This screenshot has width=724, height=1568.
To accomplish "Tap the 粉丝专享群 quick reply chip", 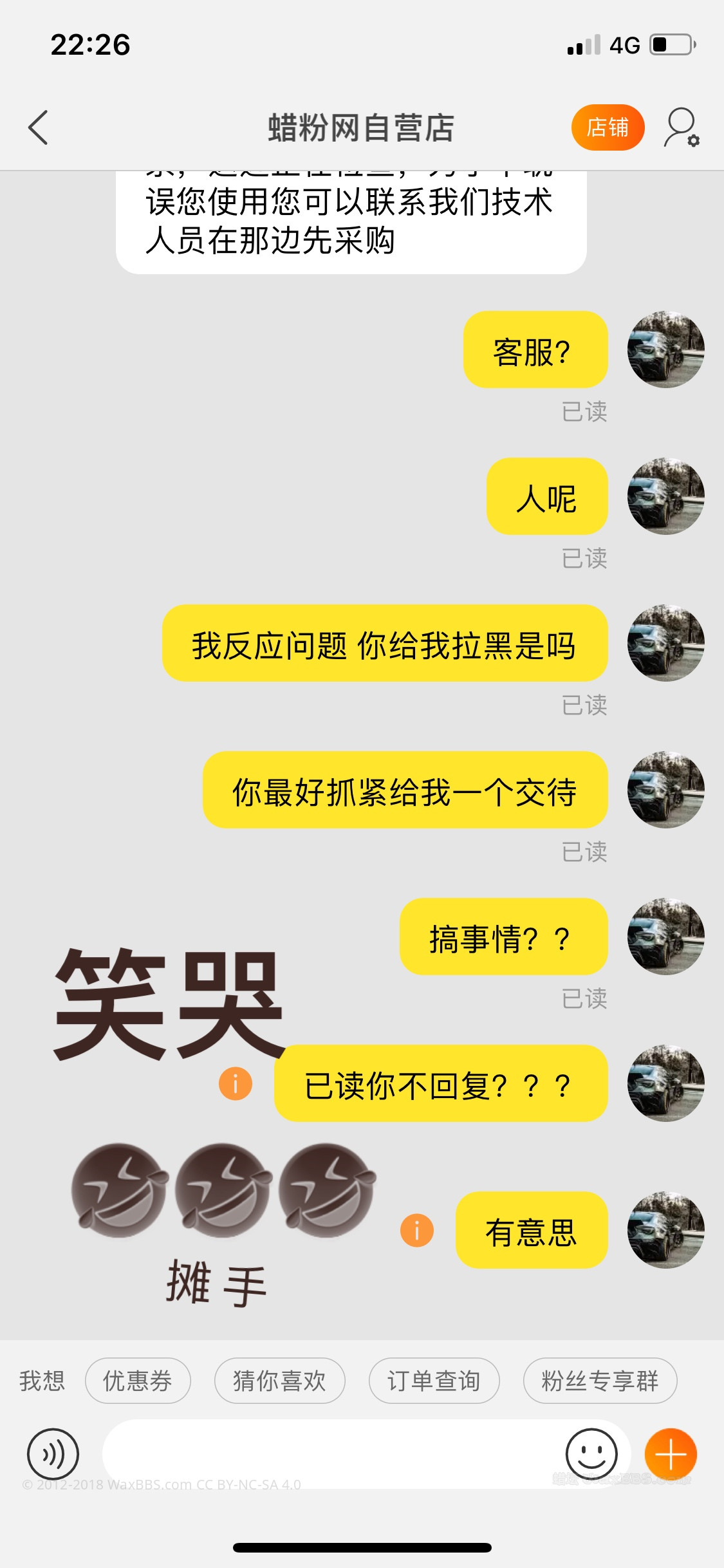I will click(x=600, y=1380).
